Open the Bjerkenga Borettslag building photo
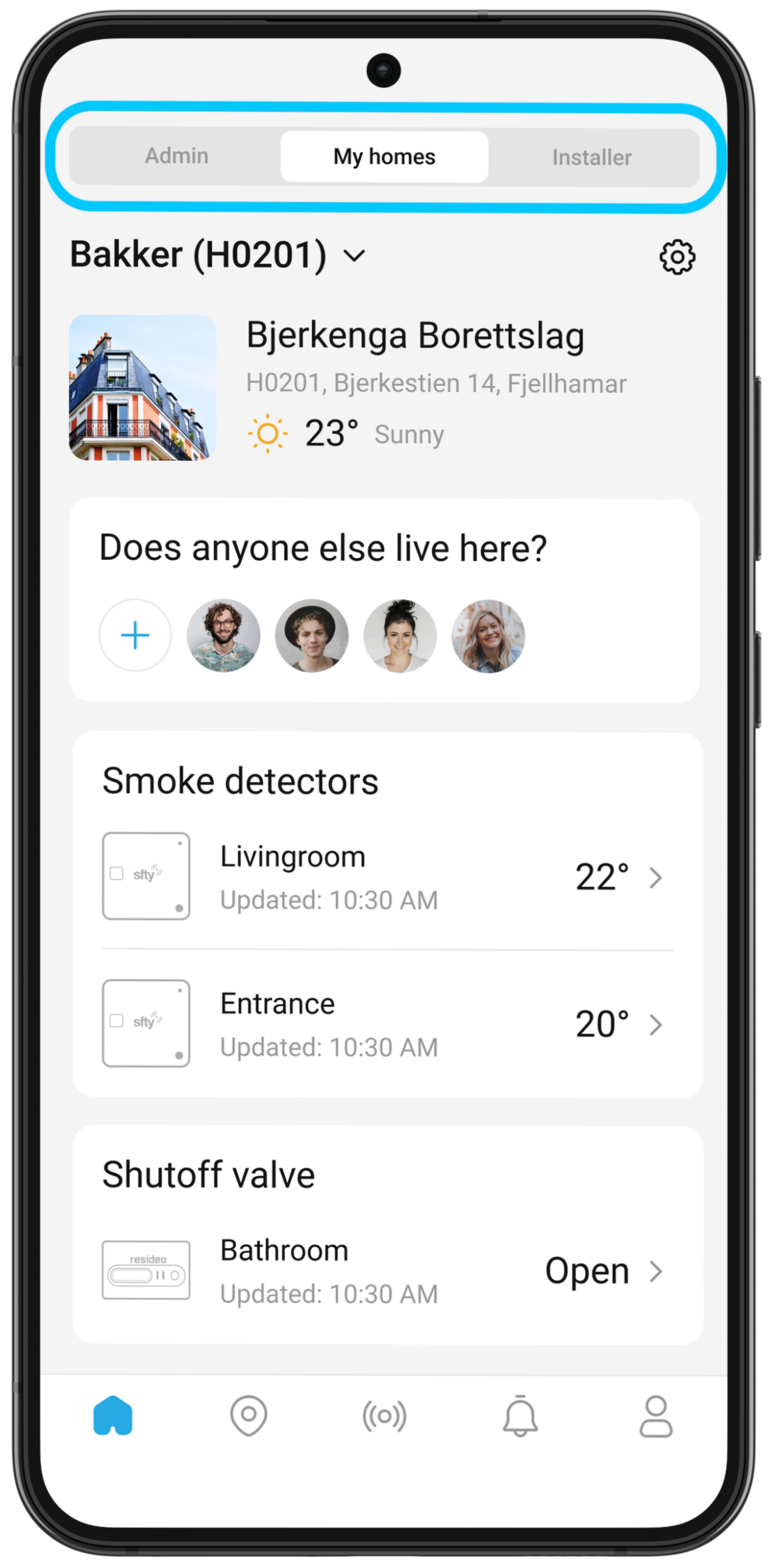 (x=143, y=388)
